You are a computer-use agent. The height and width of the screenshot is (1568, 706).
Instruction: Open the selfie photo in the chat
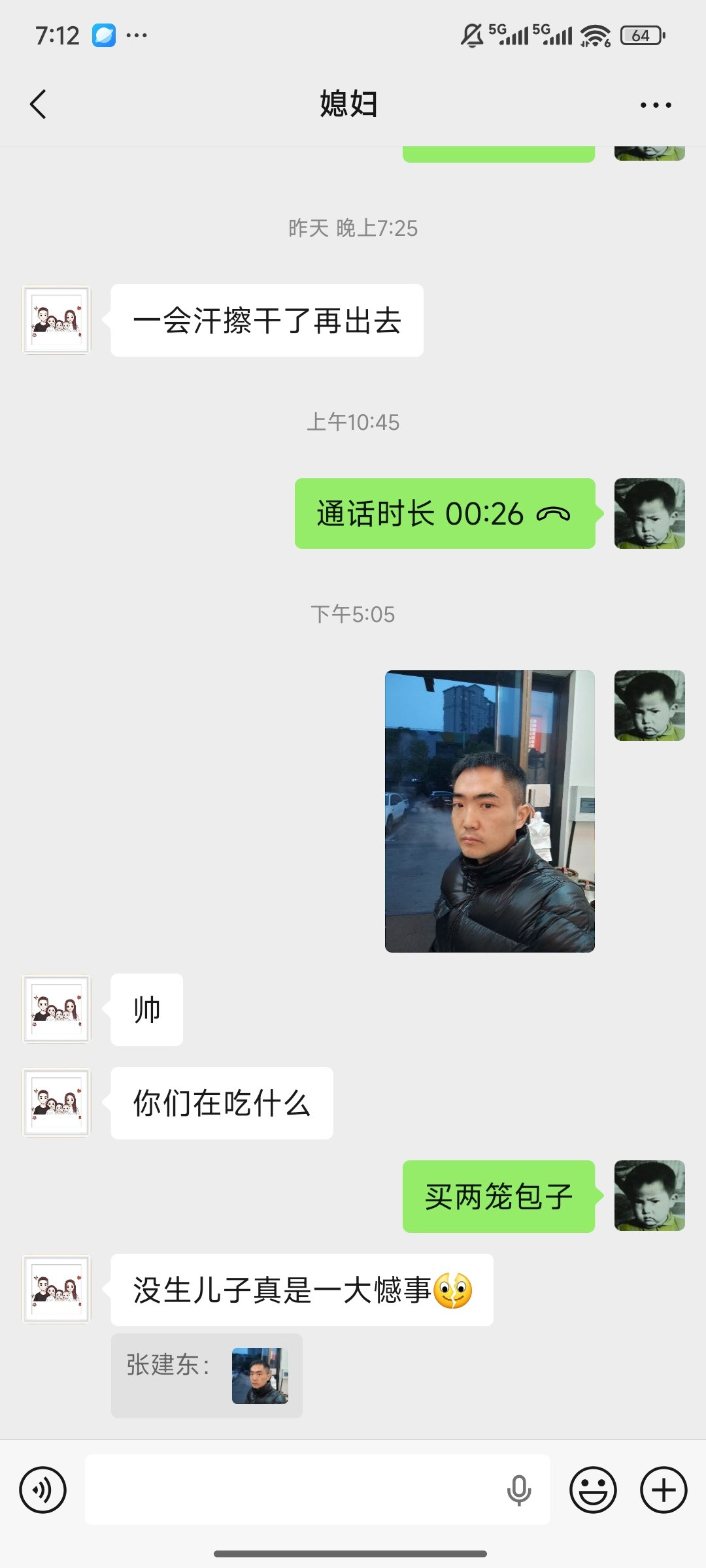[x=489, y=810]
